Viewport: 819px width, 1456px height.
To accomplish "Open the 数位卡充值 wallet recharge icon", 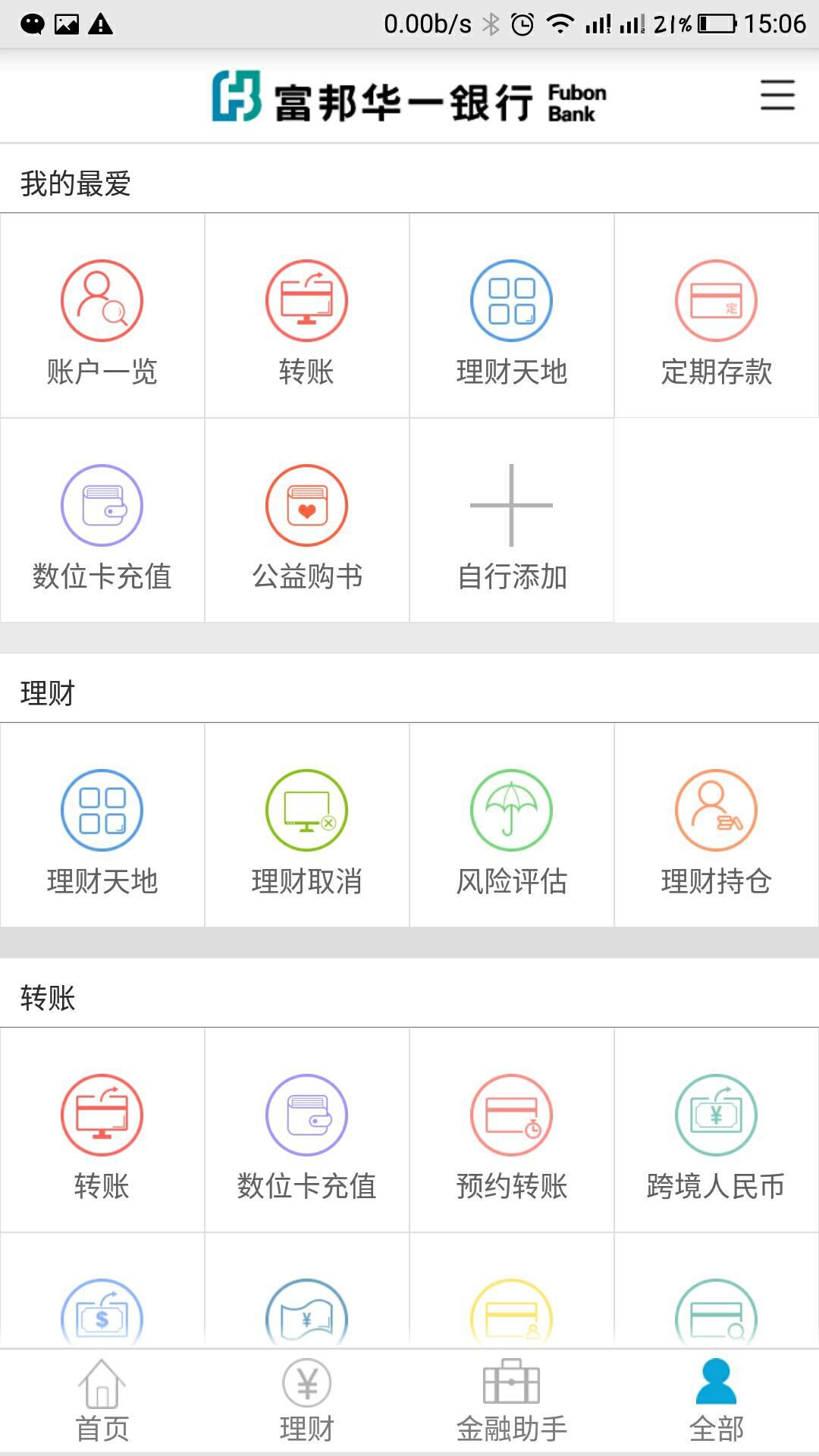I will click(x=102, y=507).
